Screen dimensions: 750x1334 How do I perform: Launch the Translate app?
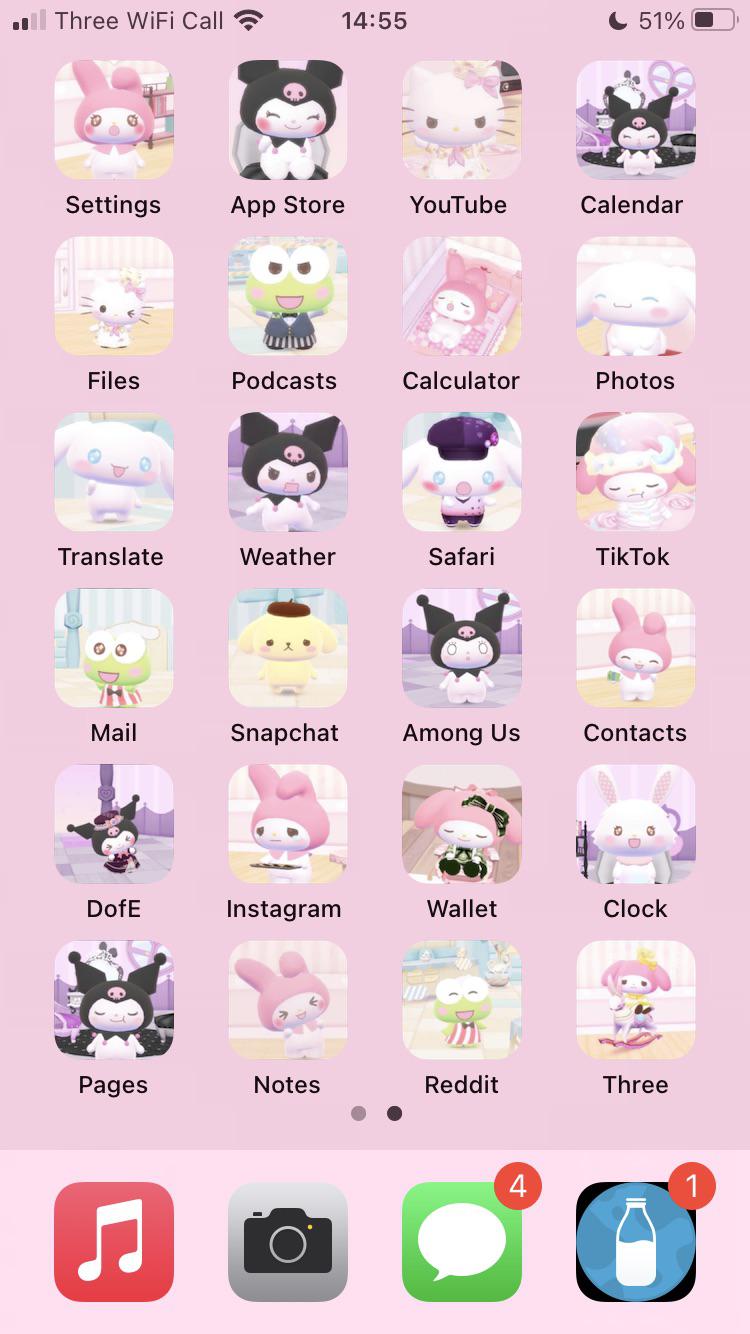click(114, 472)
